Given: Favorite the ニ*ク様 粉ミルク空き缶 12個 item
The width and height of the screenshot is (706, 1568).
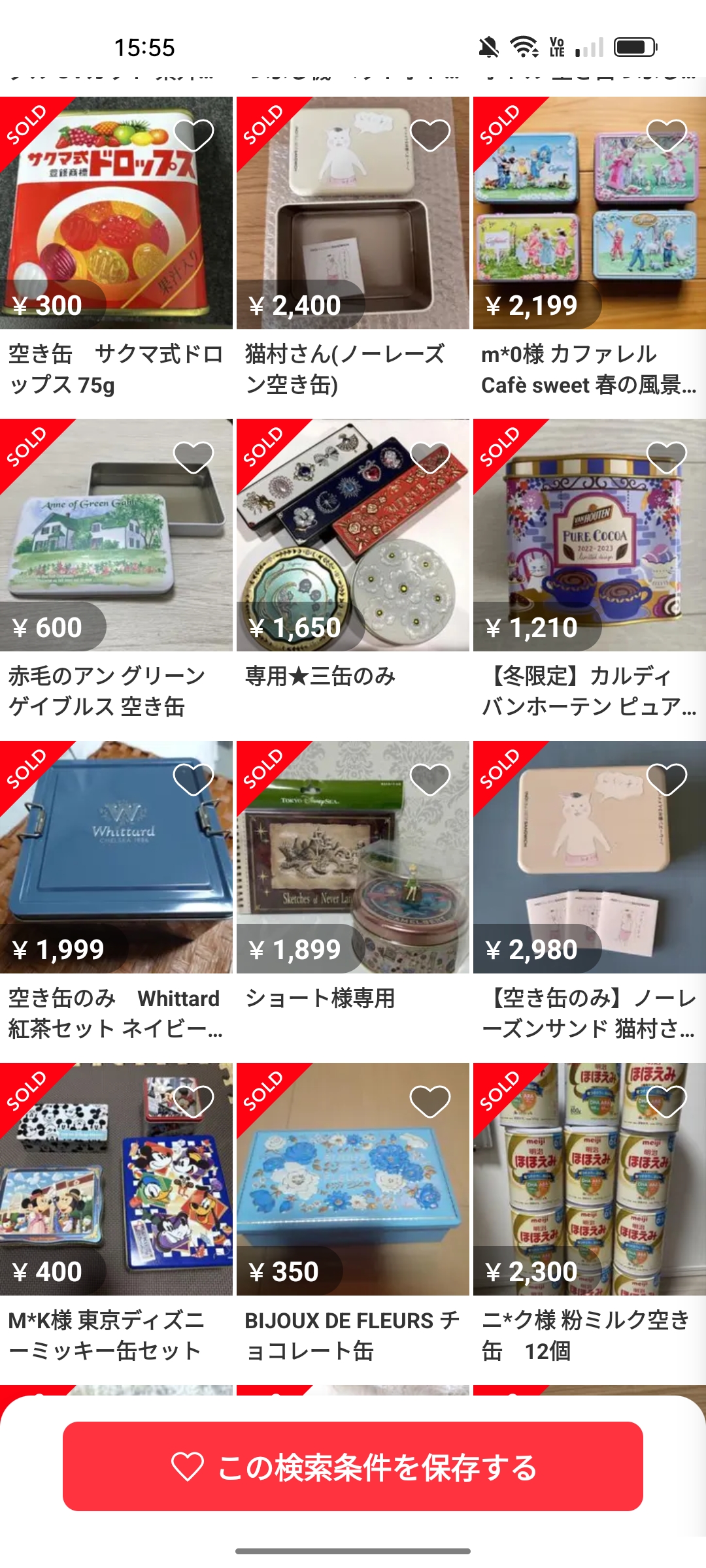Looking at the screenshot, I should coord(666,1101).
